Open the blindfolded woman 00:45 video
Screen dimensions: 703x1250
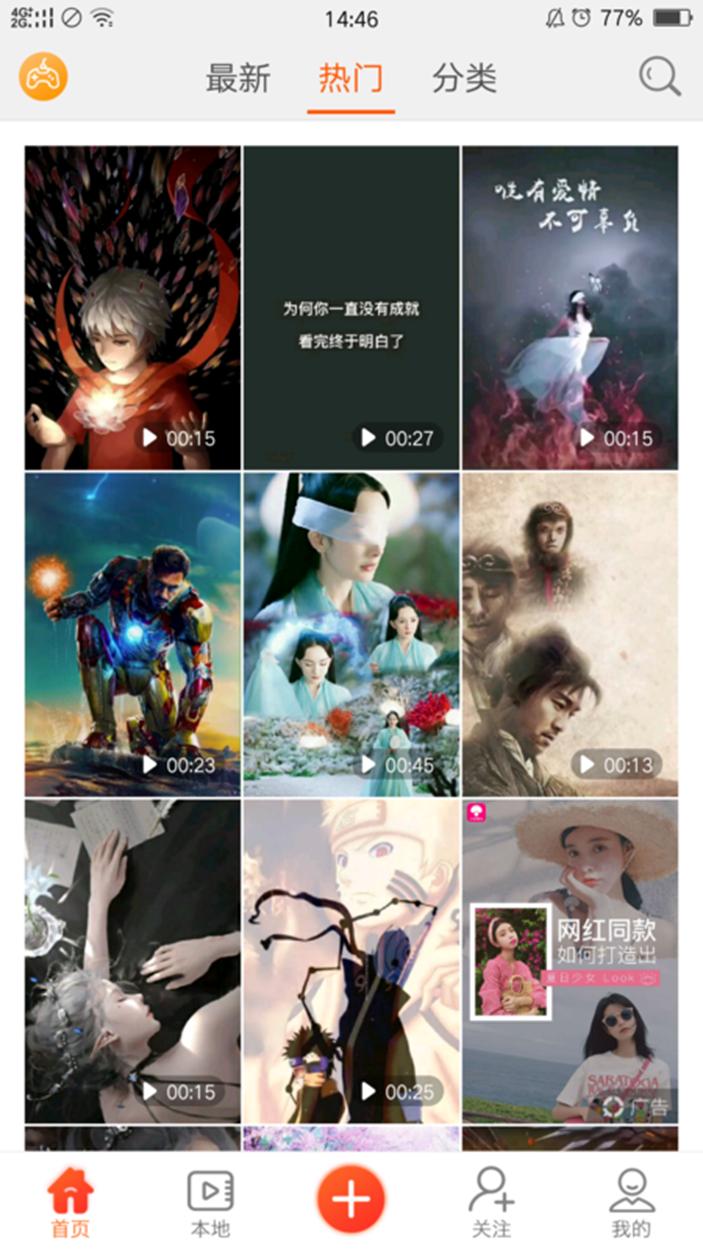351,634
